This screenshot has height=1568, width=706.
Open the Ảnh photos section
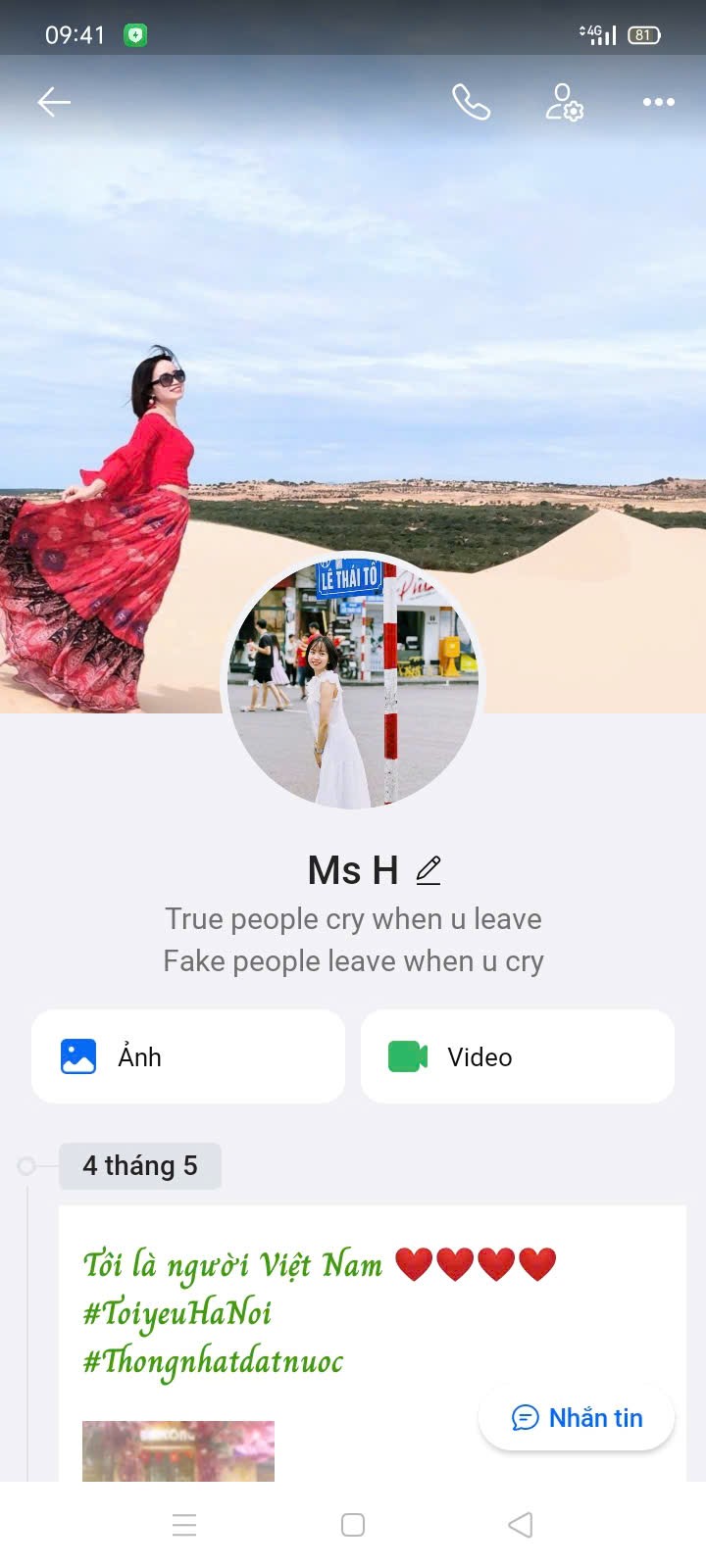click(x=188, y=1056)
